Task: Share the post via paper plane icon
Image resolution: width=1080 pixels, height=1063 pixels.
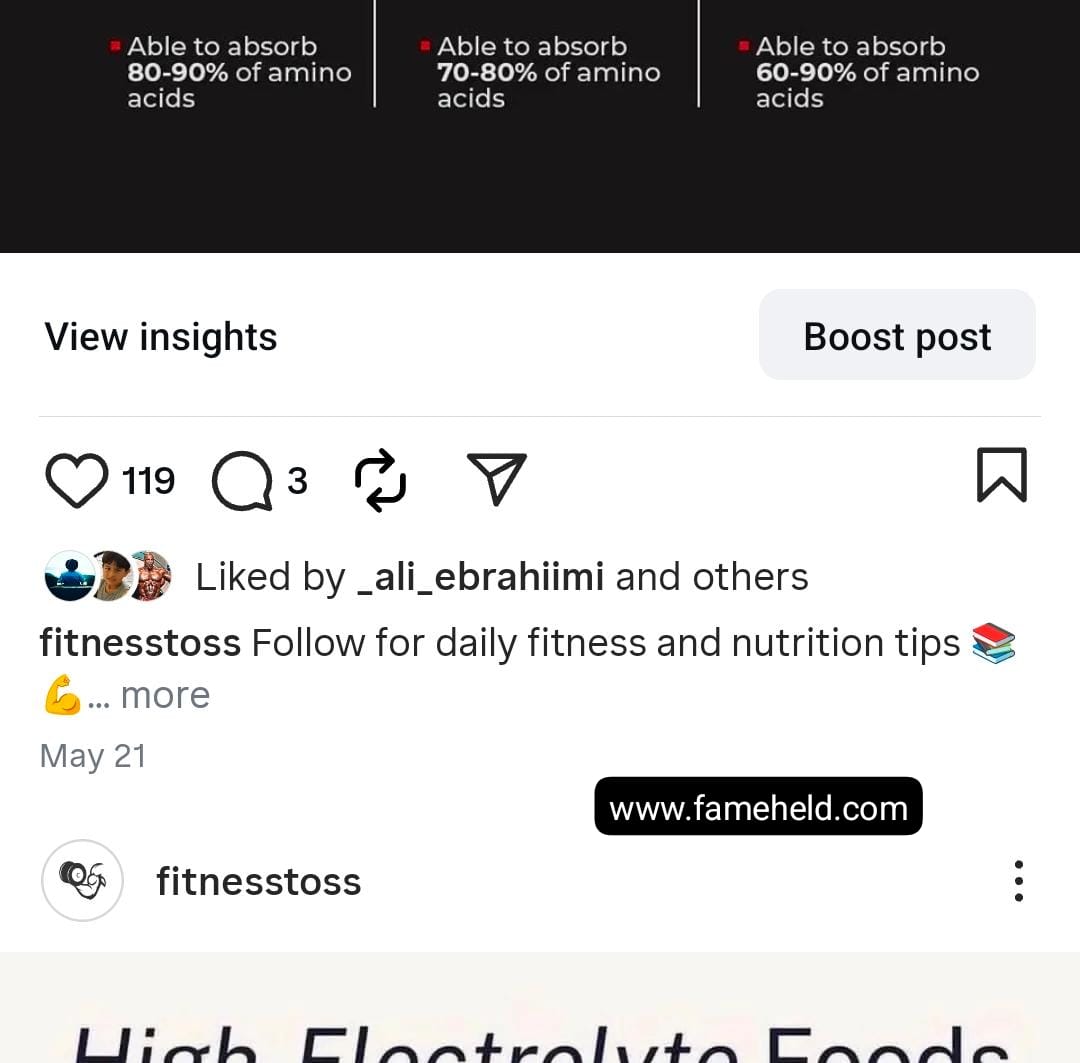Action: tap(496, 479)
